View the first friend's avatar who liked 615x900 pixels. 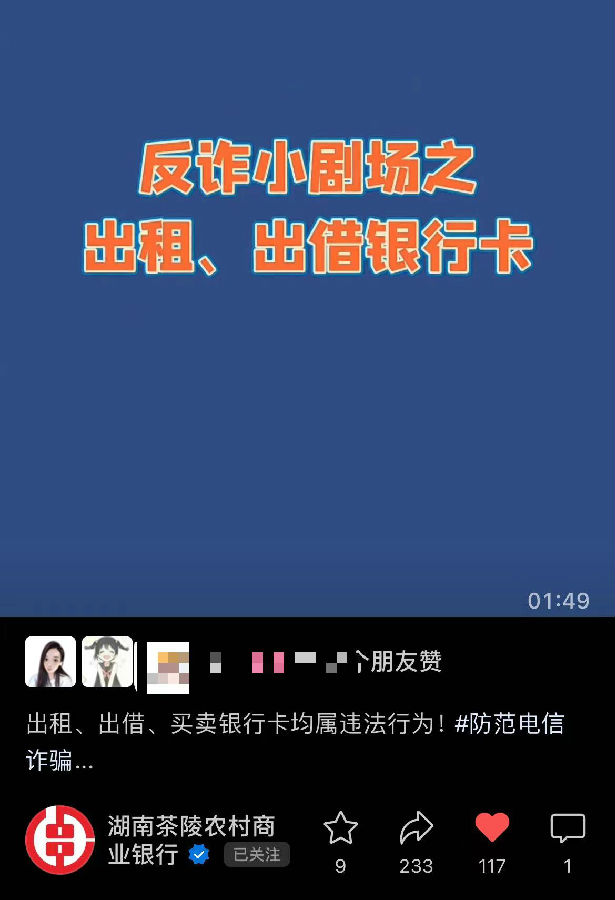coord(50,662)
